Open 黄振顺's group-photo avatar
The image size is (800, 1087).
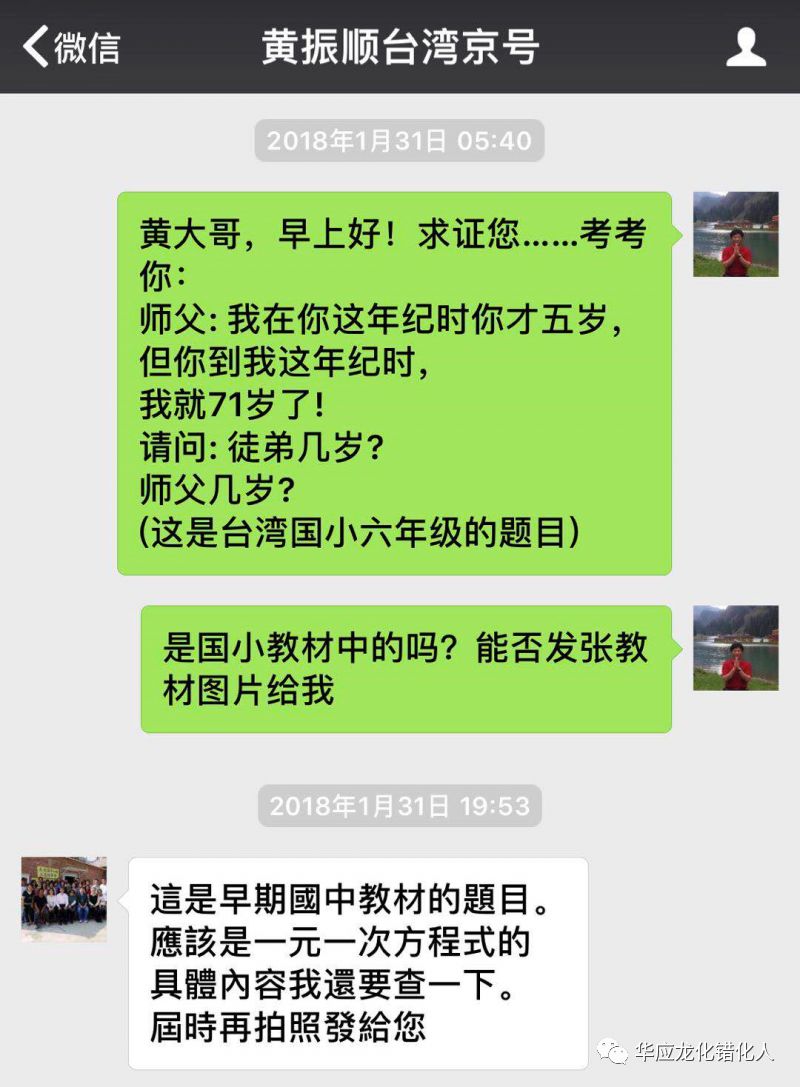[64, 898]
